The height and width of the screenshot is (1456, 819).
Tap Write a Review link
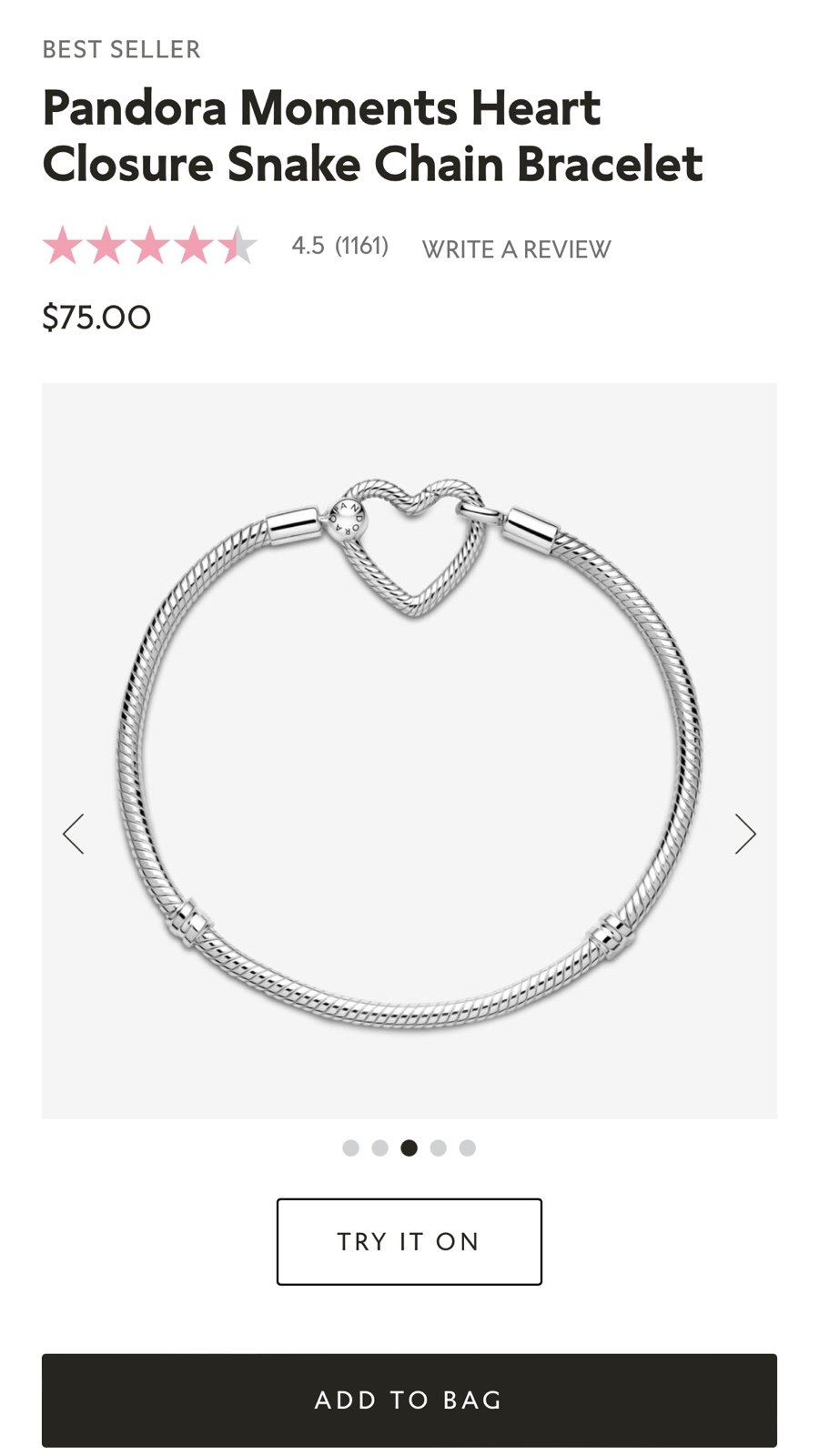tap(516, 249)
